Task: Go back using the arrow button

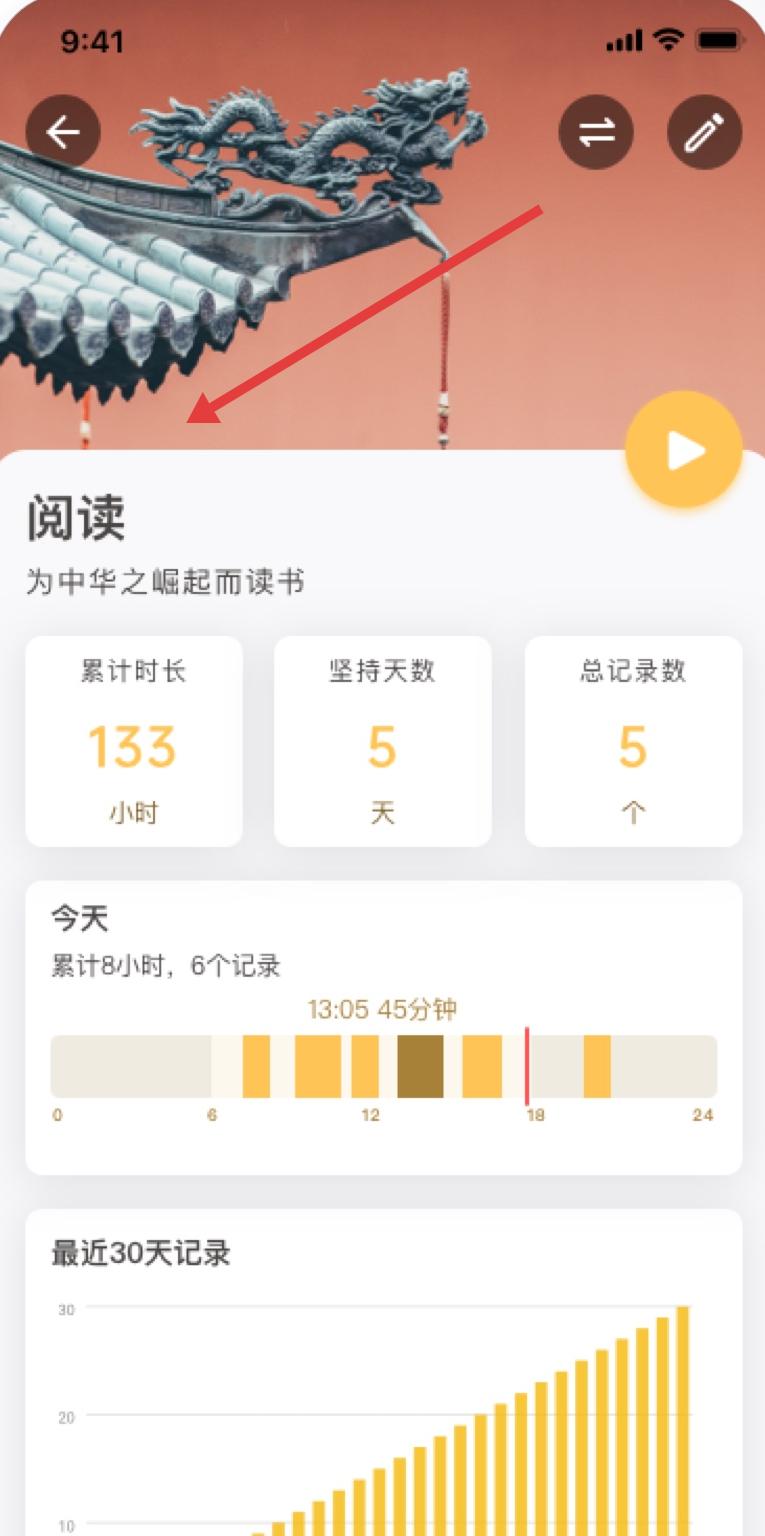Action: [63, 132]
